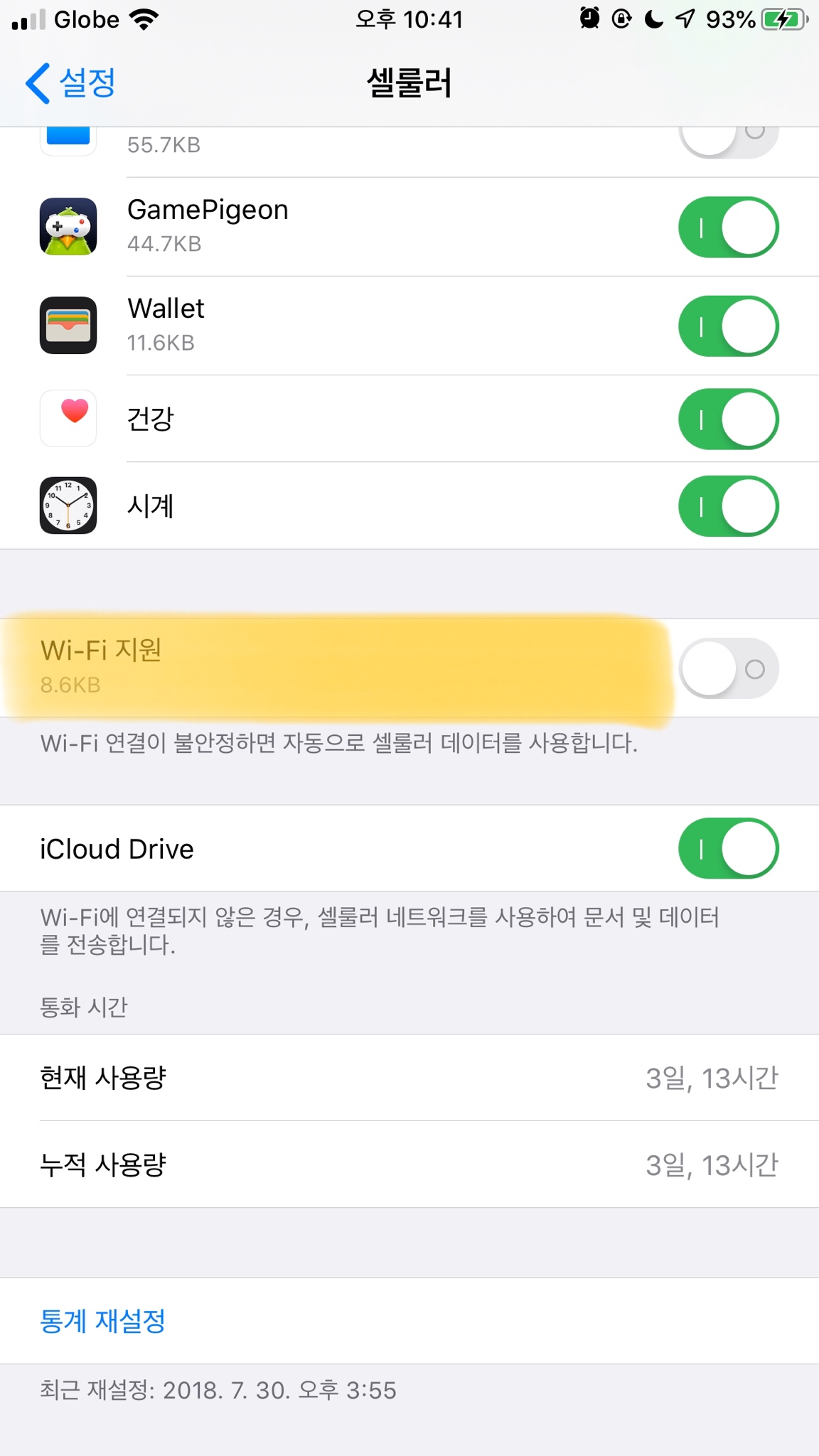Image resolution: width=819 pixels, height=1456 pixels.
Task: Toggle cellular data for 건강
Action: pyautogui.click(x=728, y=419)
